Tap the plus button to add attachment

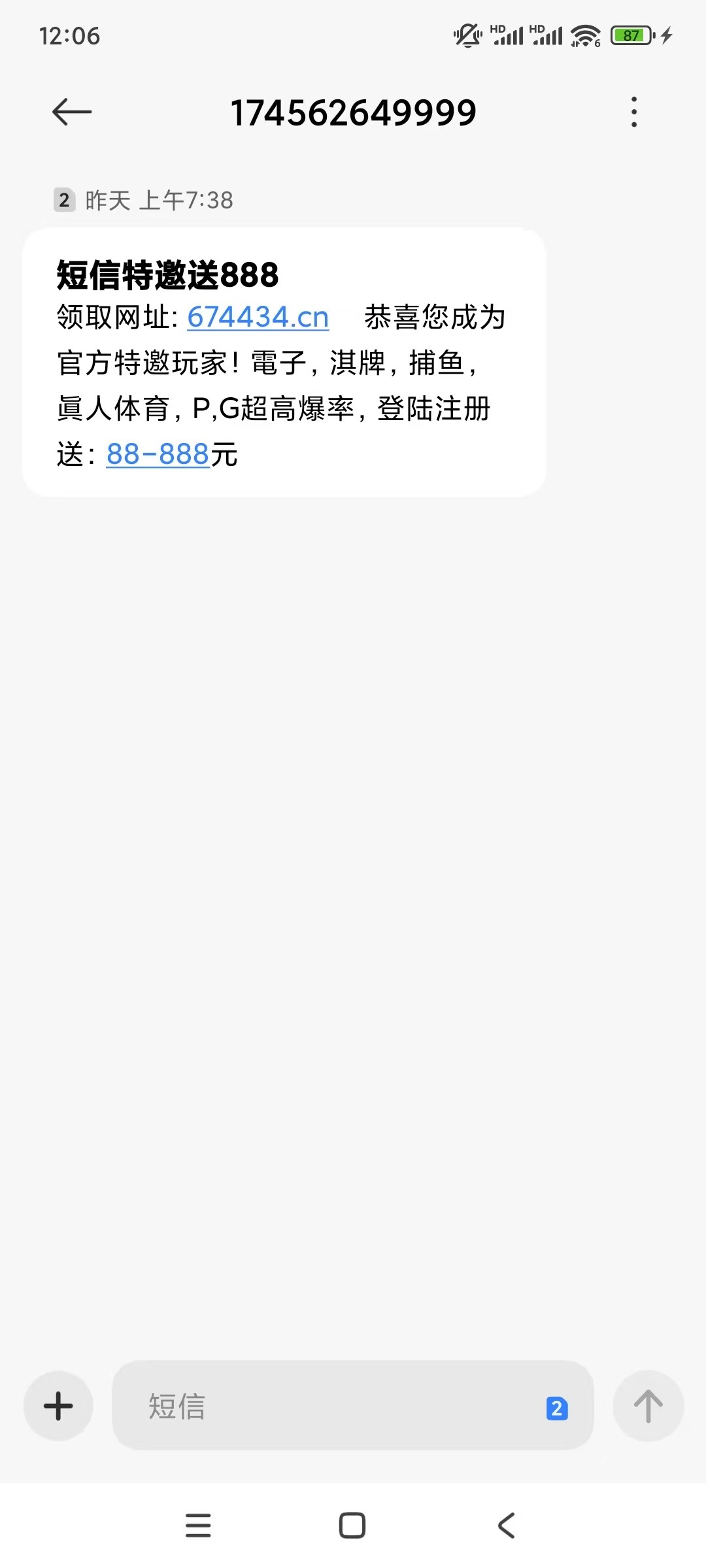(x=58, y=1406)
